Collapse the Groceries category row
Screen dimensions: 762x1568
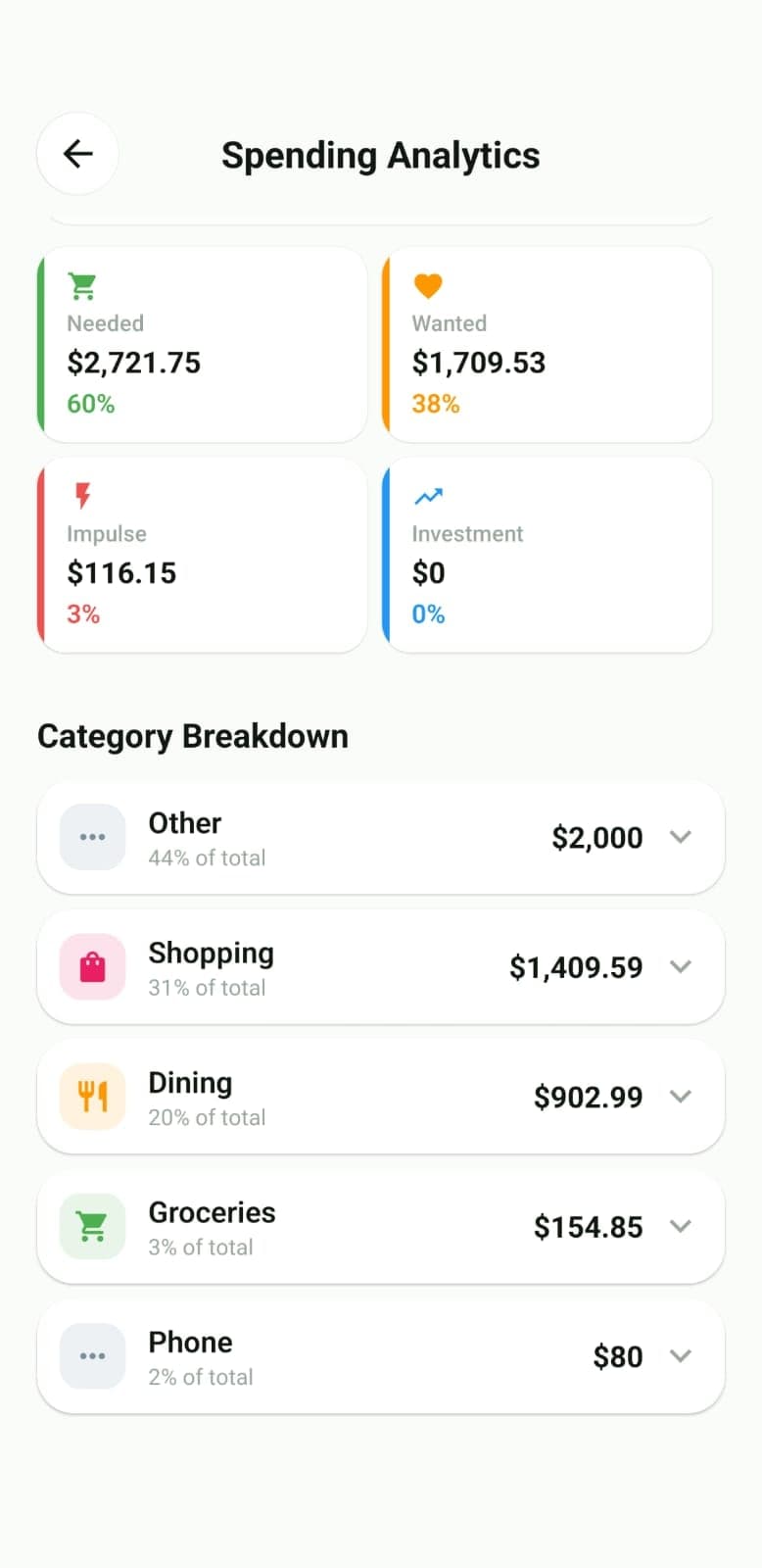pyautogui.click(x=681, y=1226)
